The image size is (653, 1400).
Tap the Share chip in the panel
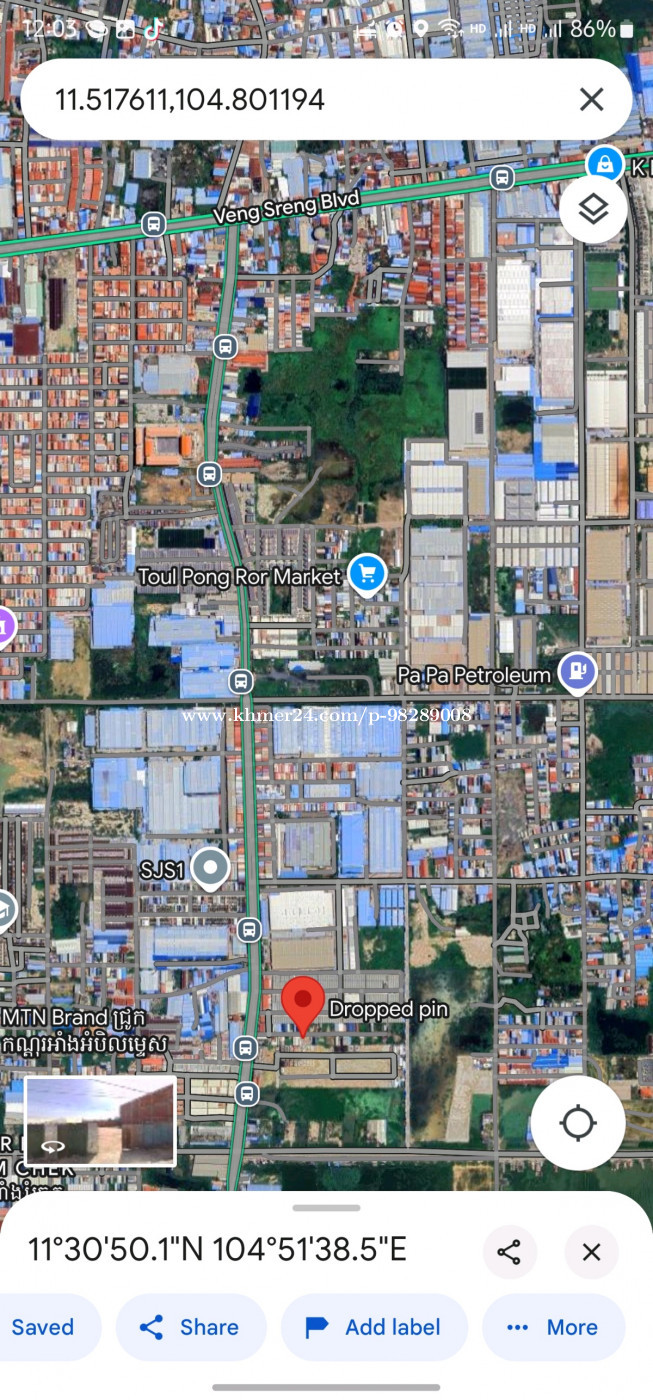click(191, 1327)
